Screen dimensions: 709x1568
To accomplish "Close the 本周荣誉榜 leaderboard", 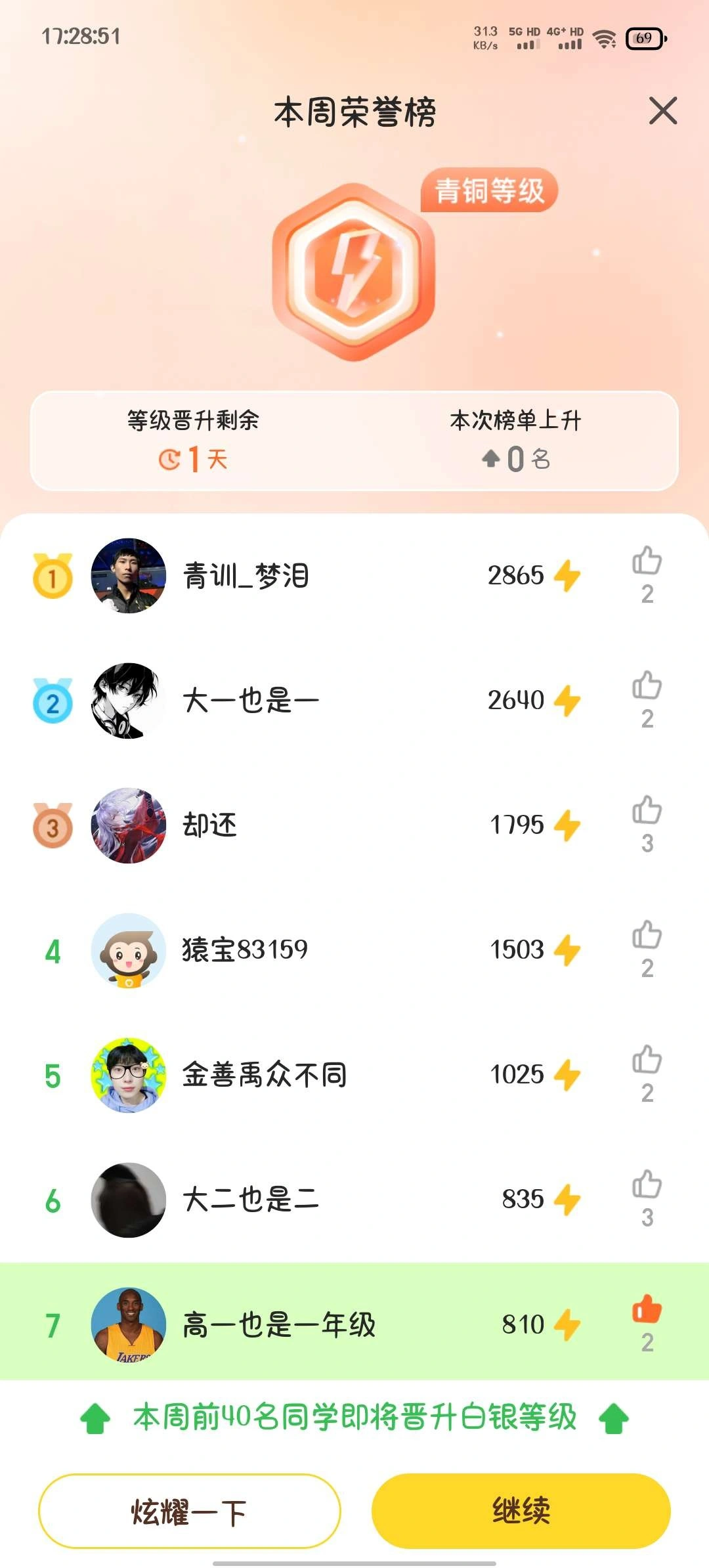I will click(662, 110).
